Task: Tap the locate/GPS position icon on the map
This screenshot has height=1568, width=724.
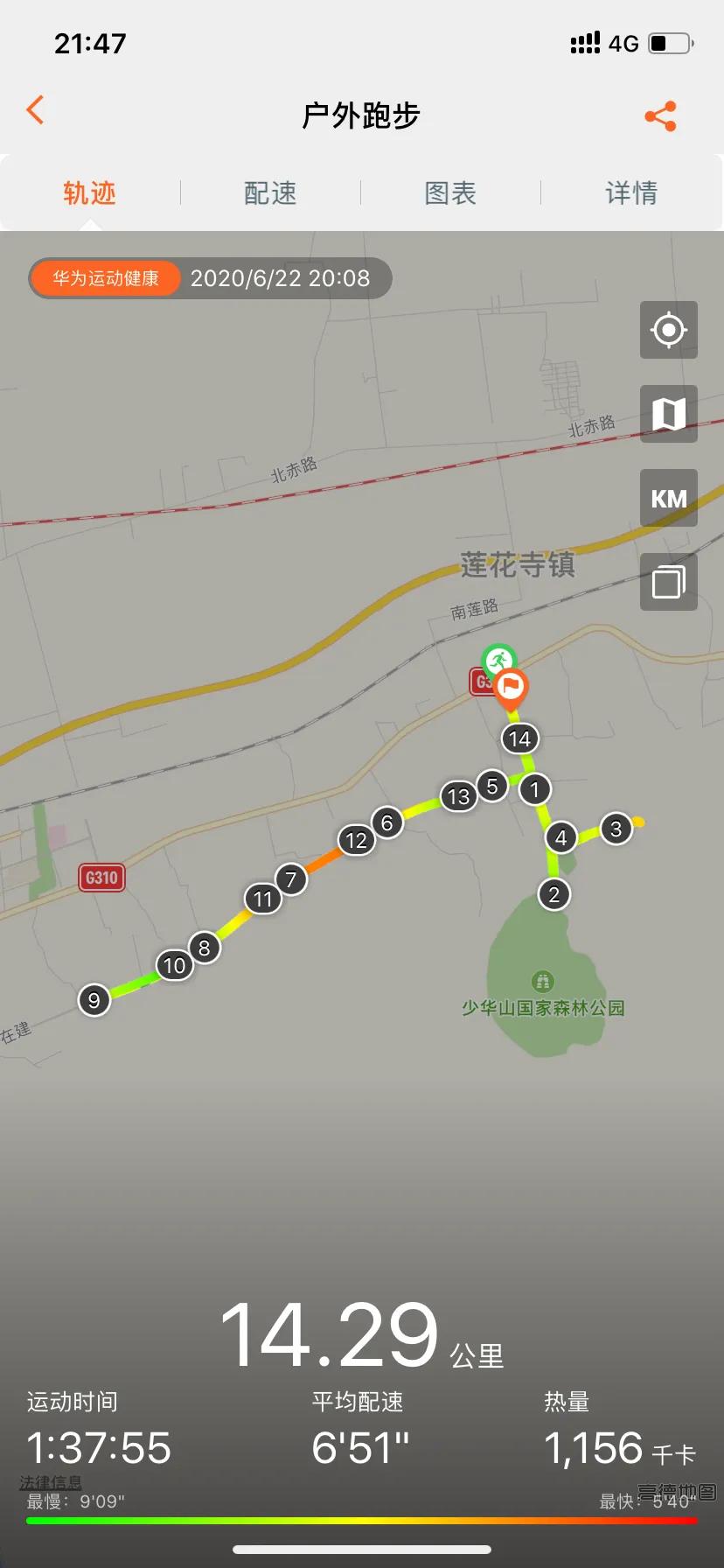Action: pos(668,330)
